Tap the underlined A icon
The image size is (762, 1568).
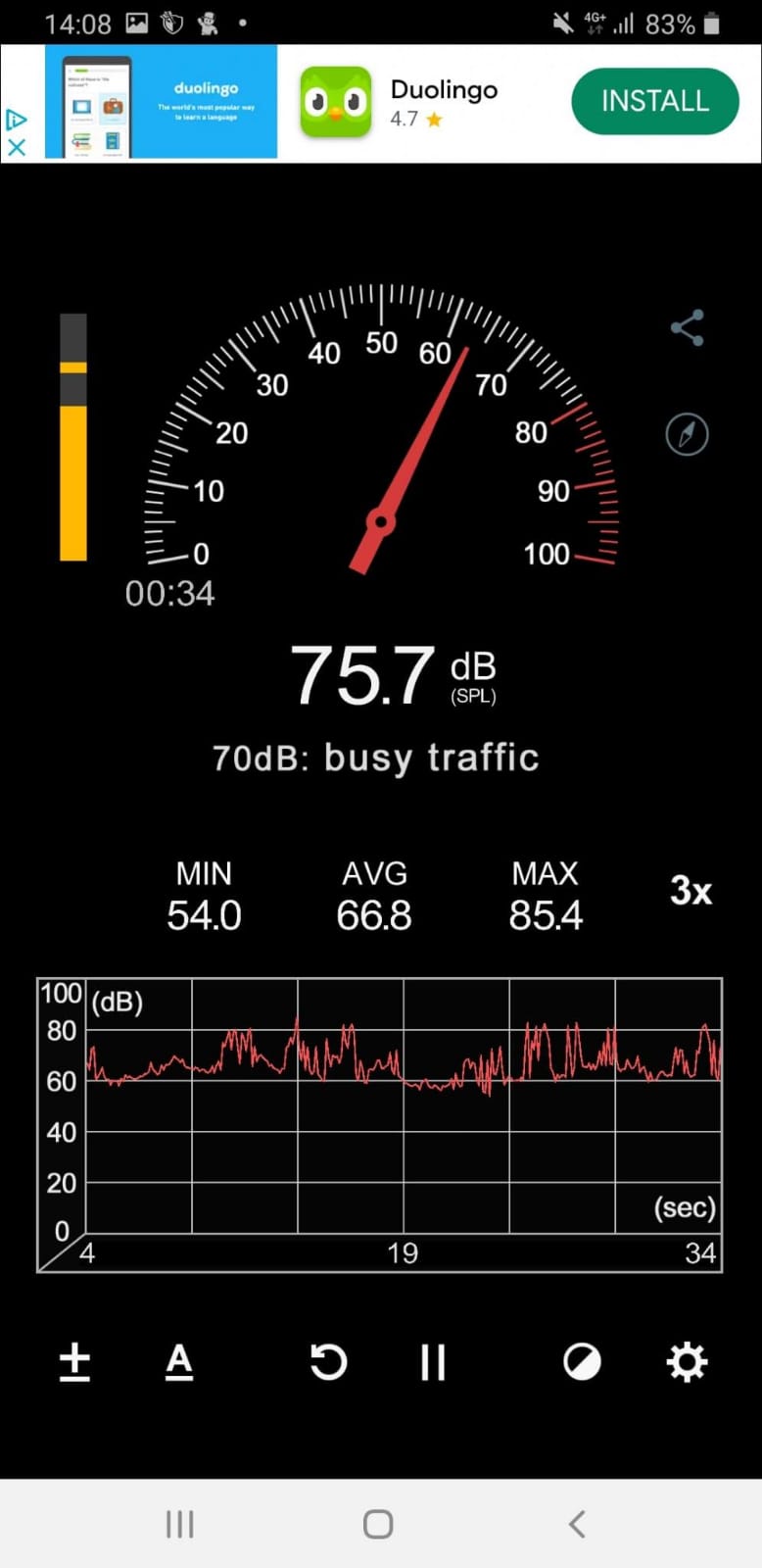tap(179, 1361)
